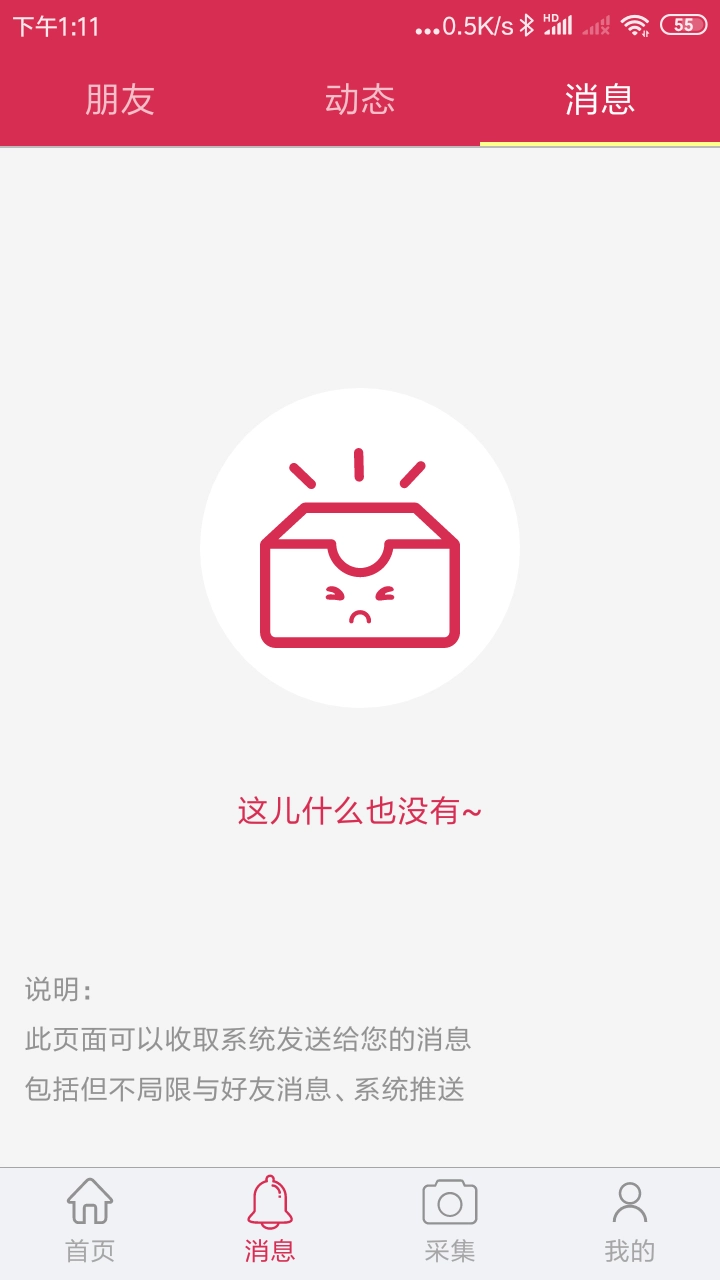Select the 采集 camera capture icon
Screen dimensions: 720x1280
(449, 1203)
